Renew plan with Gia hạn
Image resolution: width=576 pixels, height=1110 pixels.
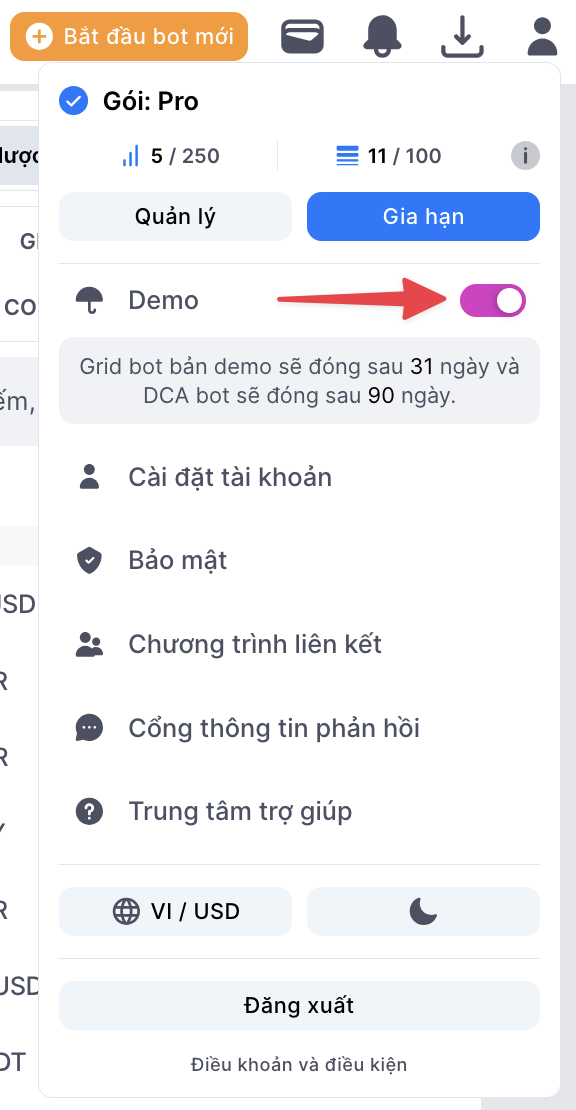423,217
